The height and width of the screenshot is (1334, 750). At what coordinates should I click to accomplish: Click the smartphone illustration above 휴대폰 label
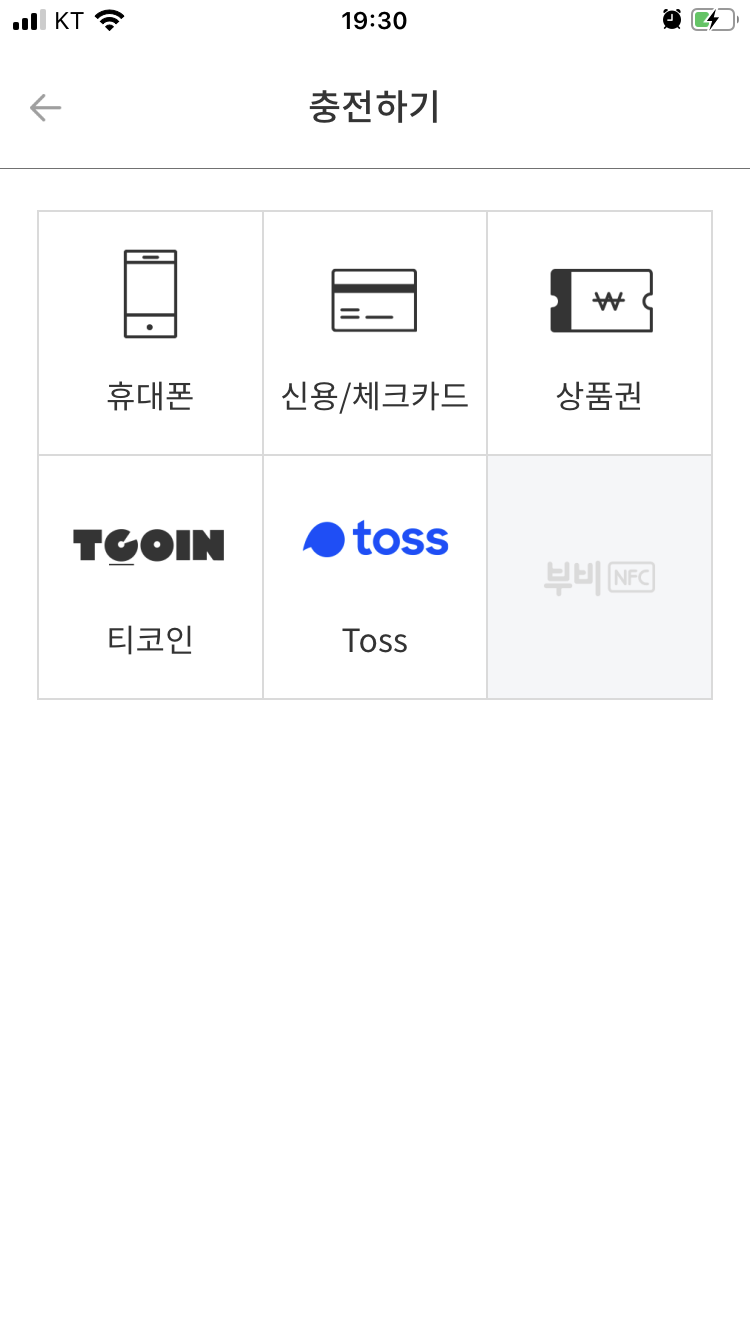(149, 293)
